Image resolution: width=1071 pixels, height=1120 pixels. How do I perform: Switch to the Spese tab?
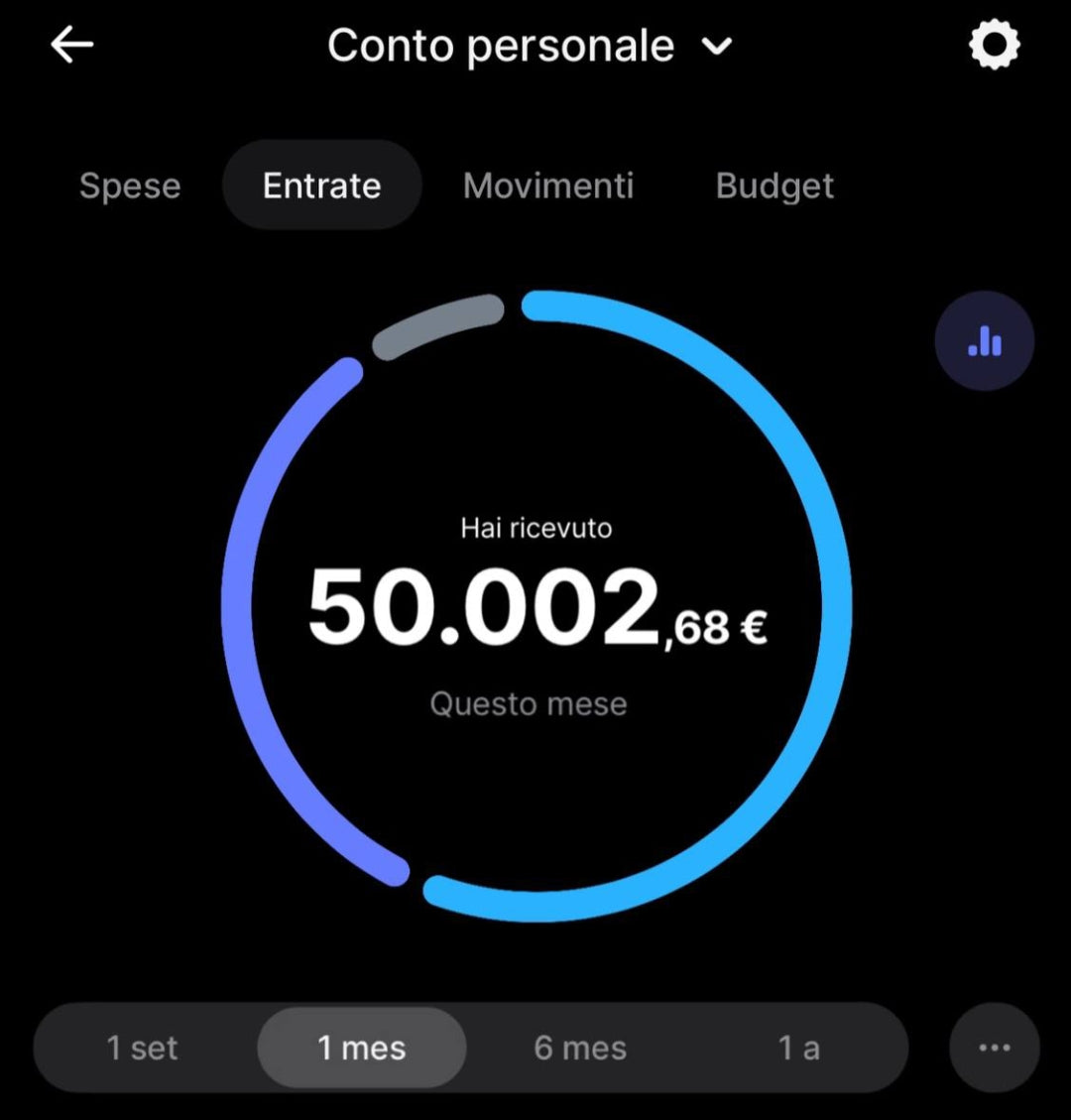point(130,187)
